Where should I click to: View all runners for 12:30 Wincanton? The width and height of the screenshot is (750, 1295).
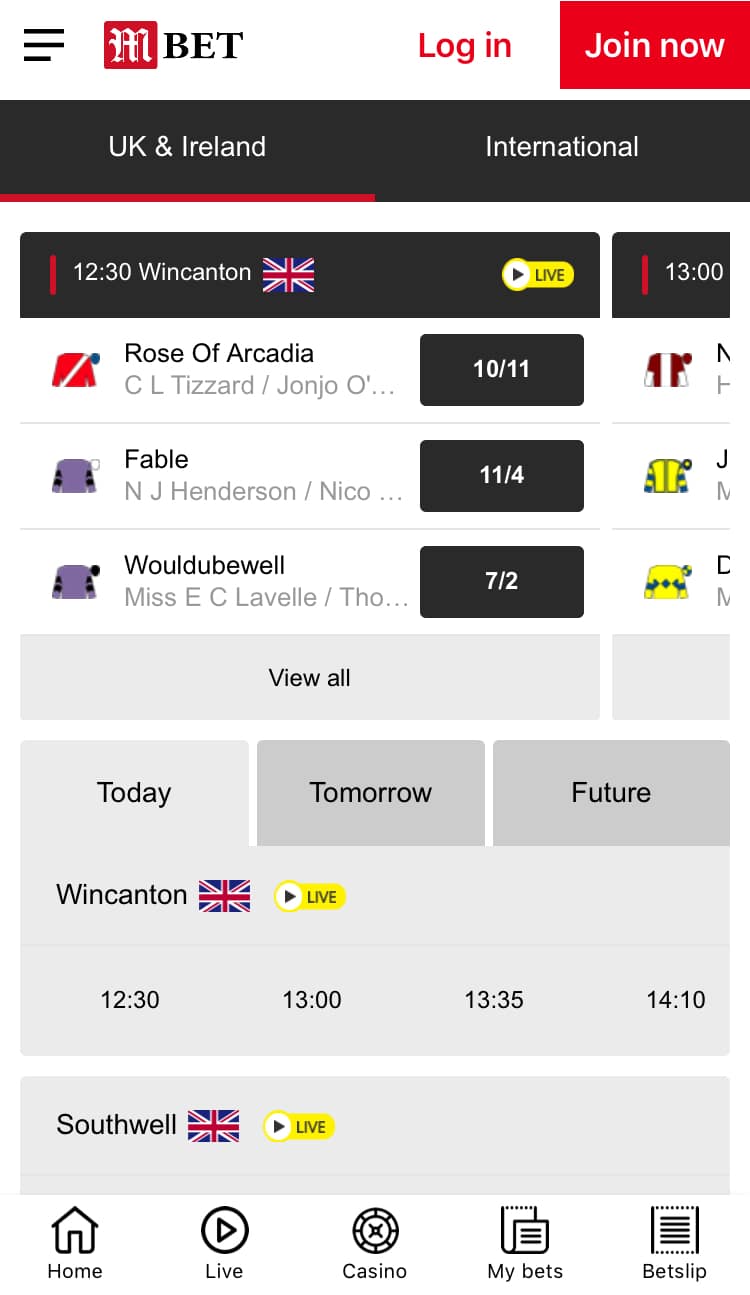coord(310,678)
